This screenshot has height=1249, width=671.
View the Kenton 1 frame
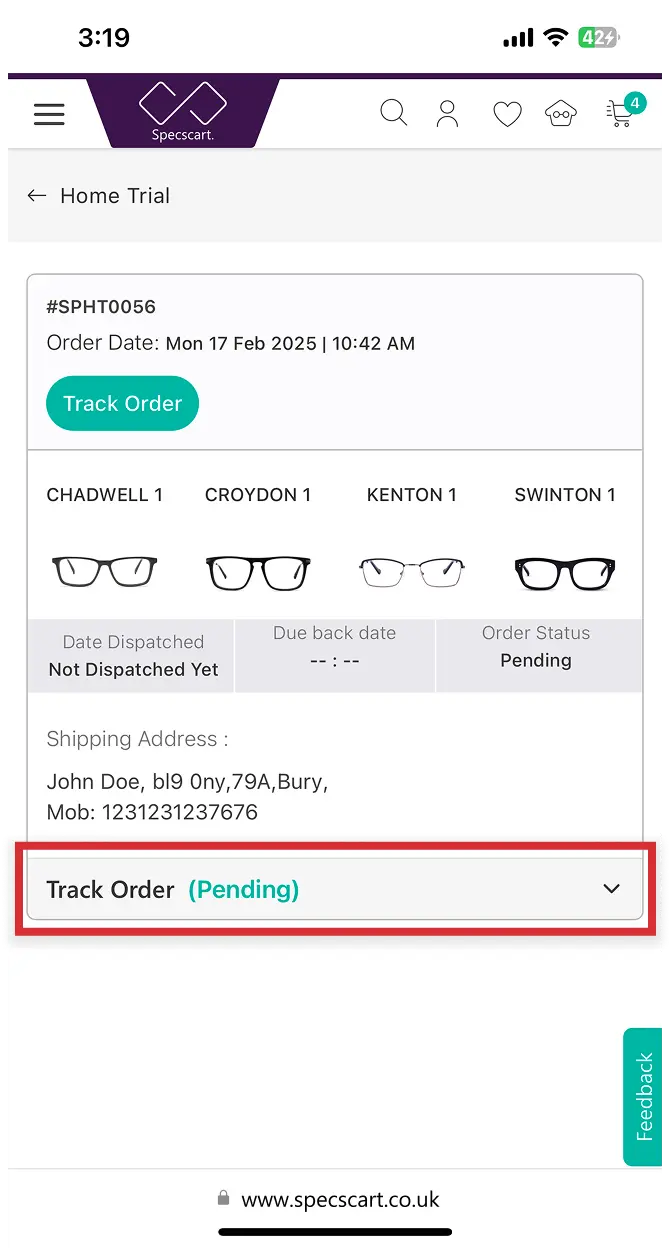411,572
